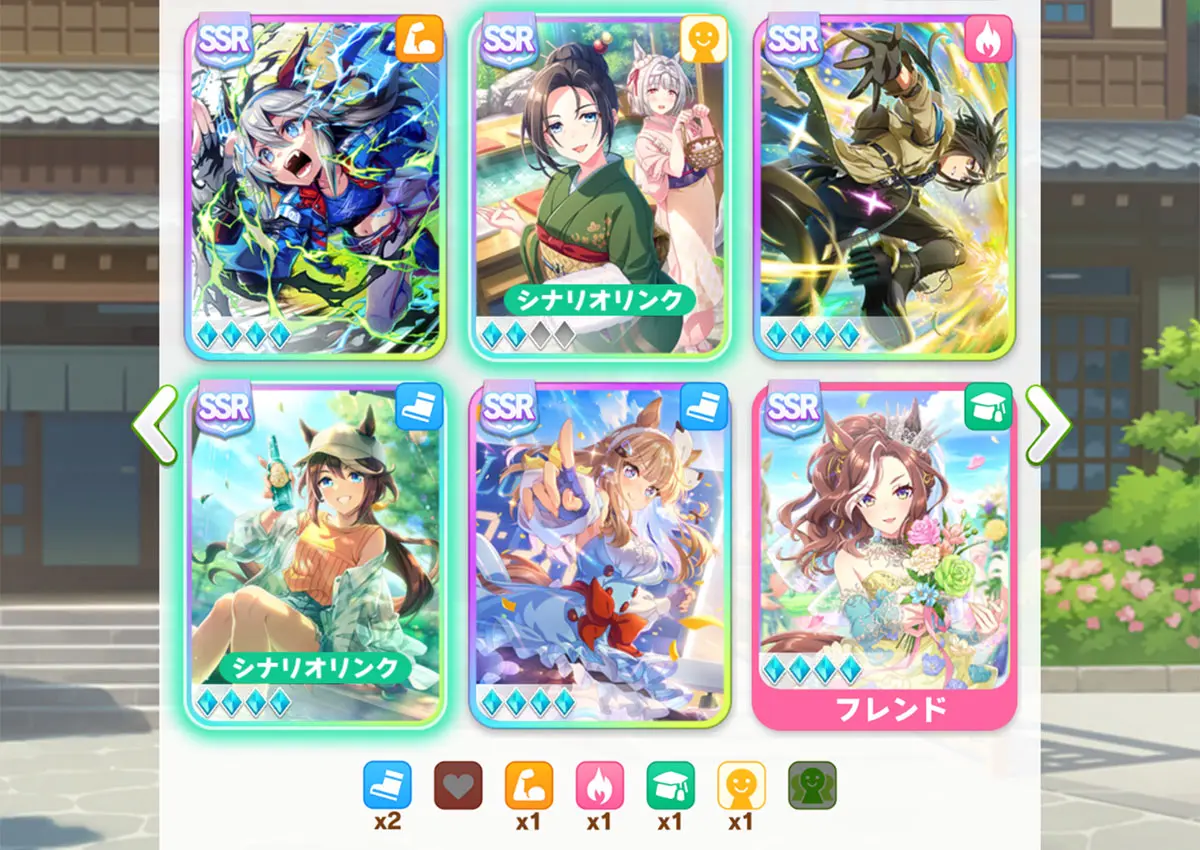Open the SSR guts card with flame icon
The height and width of the screenshot is (850, 1200).
(884, 186)
